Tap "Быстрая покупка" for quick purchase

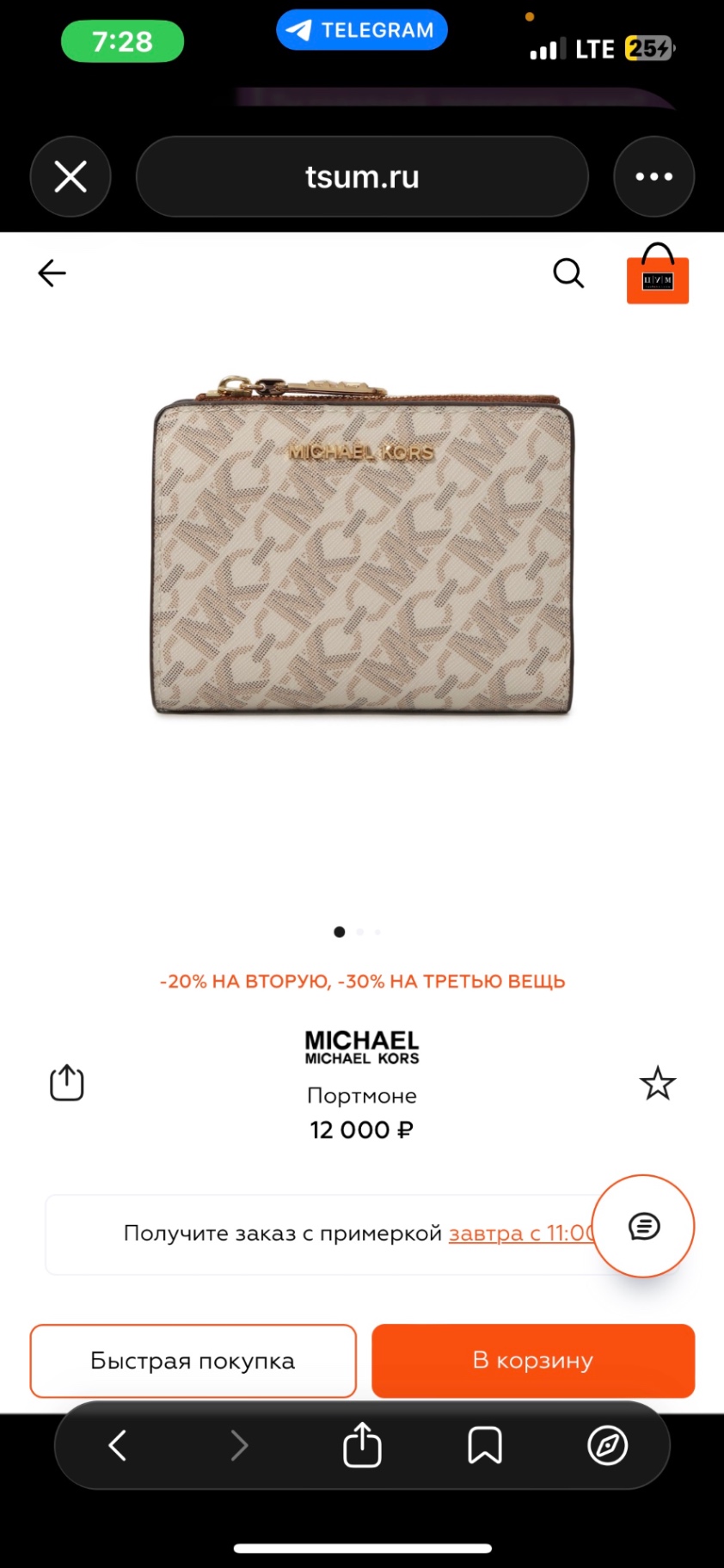[x=193, y=1361]
